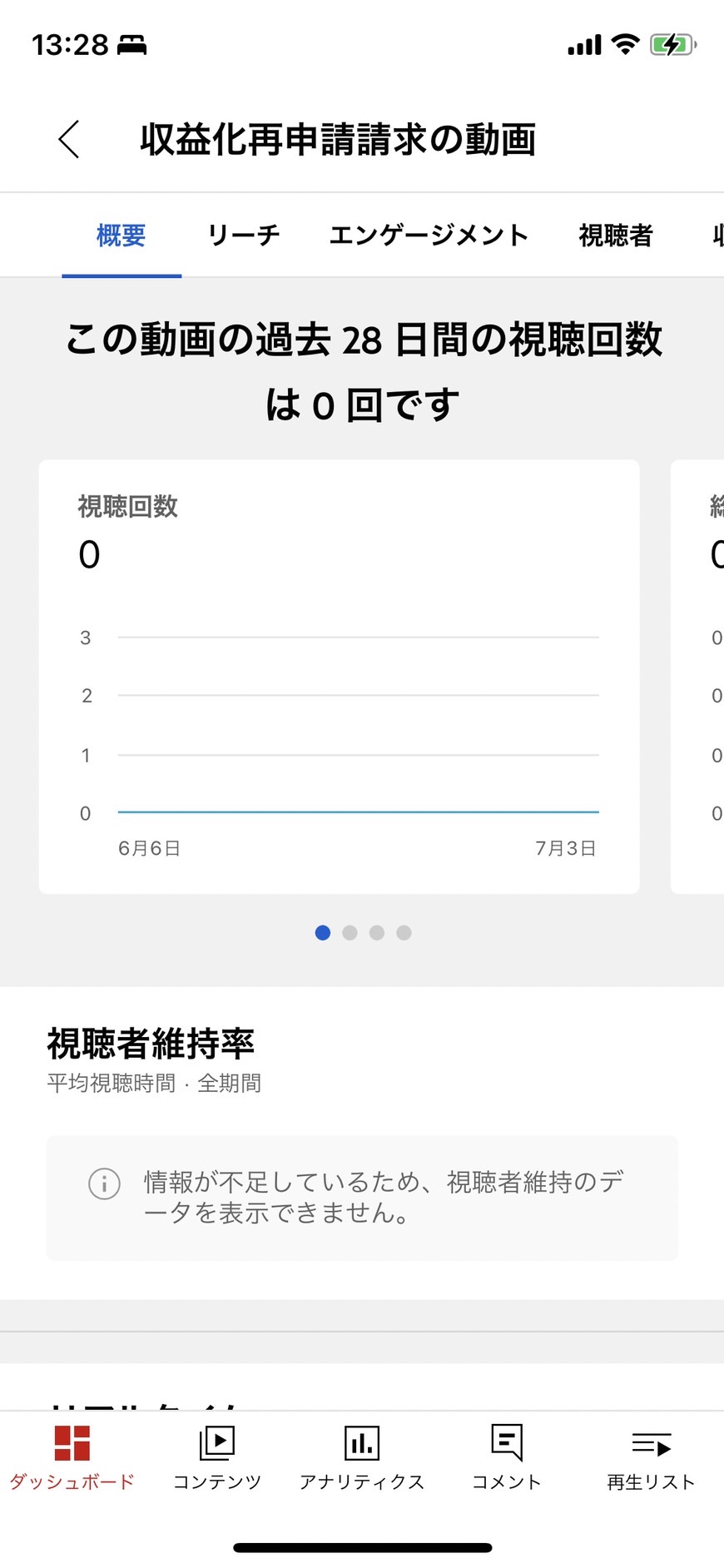Go to ダッシュボード in bottom navigation

click(x=72, y=1457)
